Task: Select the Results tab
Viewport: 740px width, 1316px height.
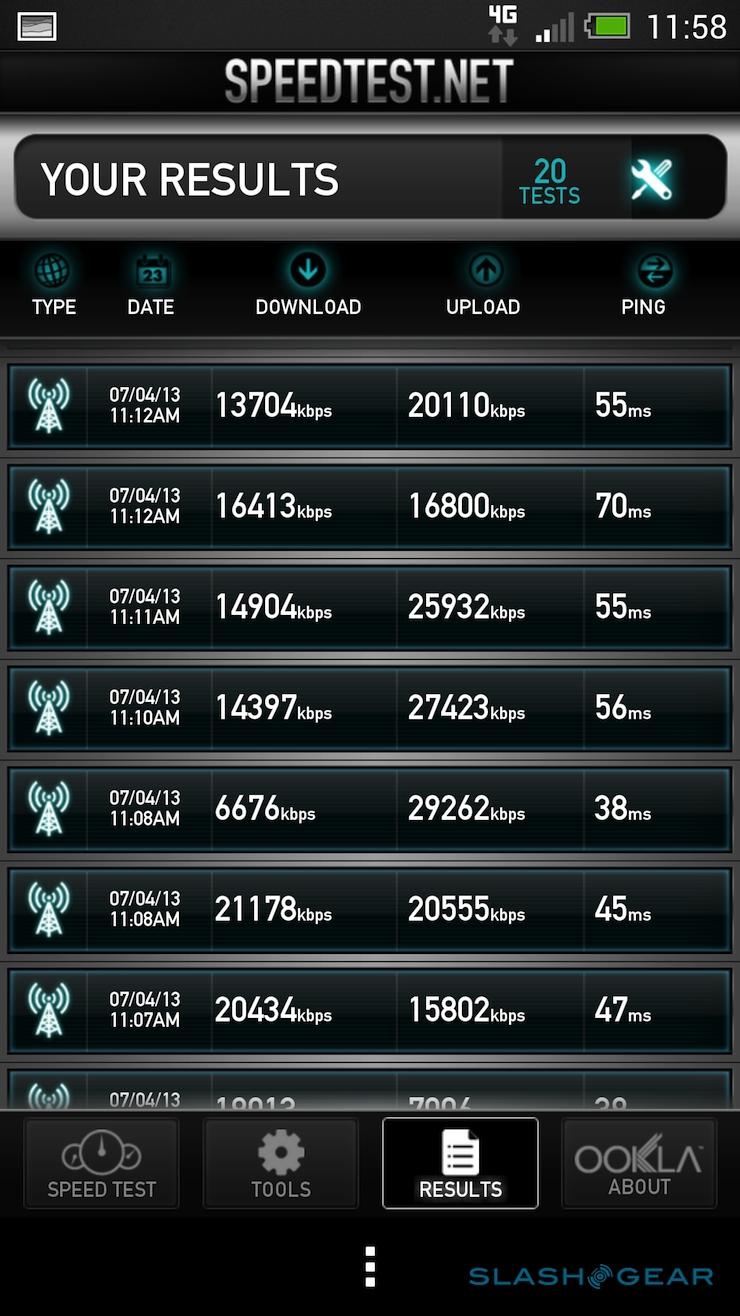Action: (x=460, y=1163)
